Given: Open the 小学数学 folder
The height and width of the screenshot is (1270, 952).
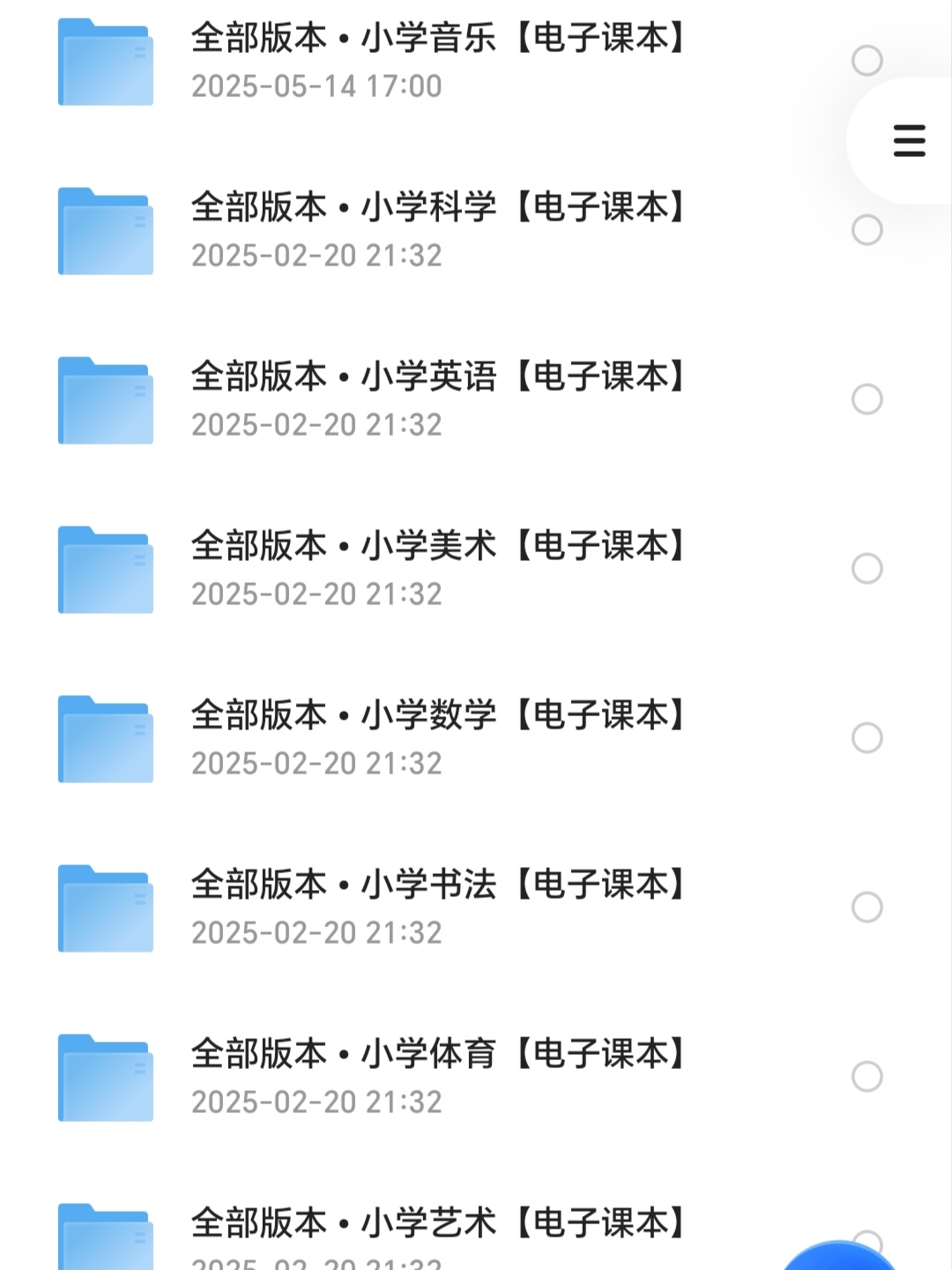Looking at the screenshot, I should pyautogui.click(x=436, y=717).
